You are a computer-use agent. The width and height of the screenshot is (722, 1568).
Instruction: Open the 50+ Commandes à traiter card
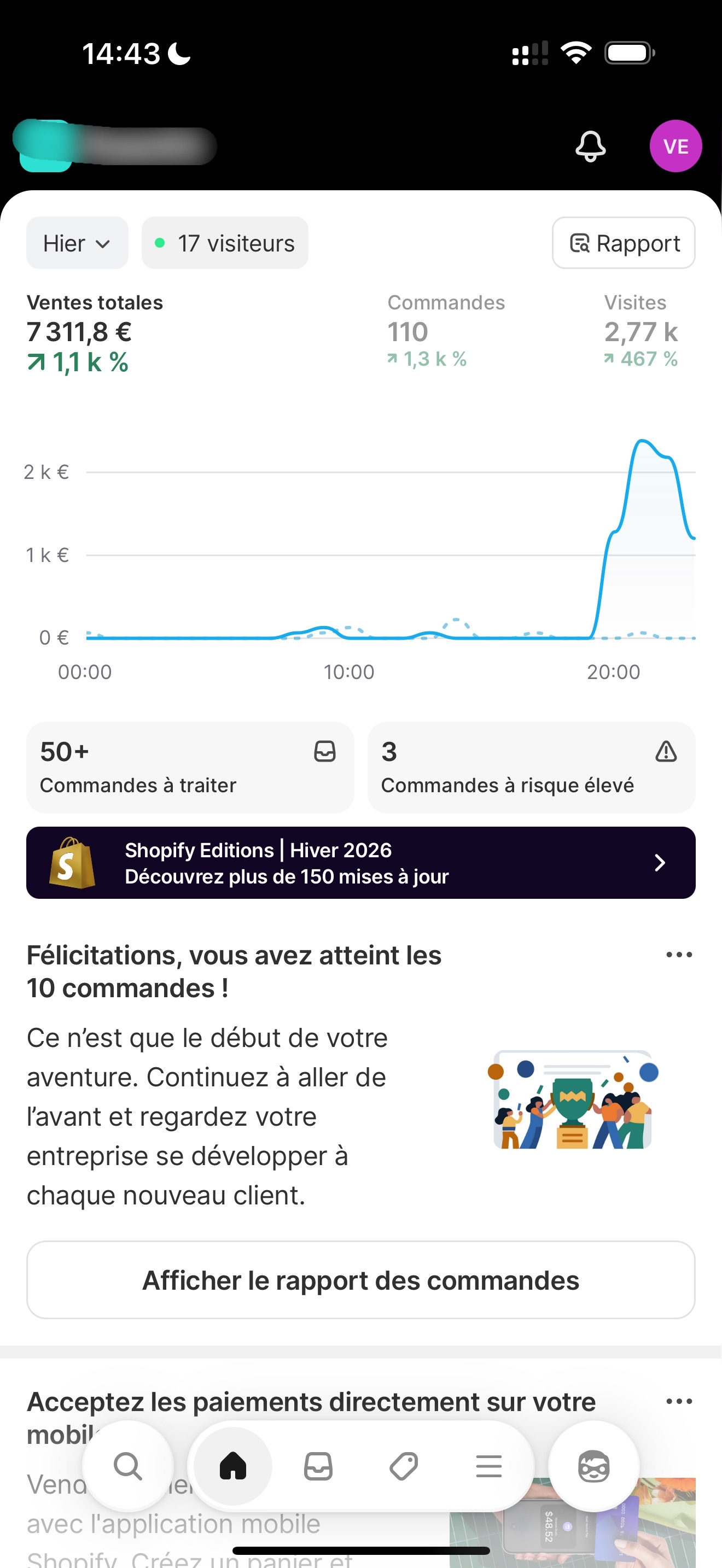[x=190, y=767]
